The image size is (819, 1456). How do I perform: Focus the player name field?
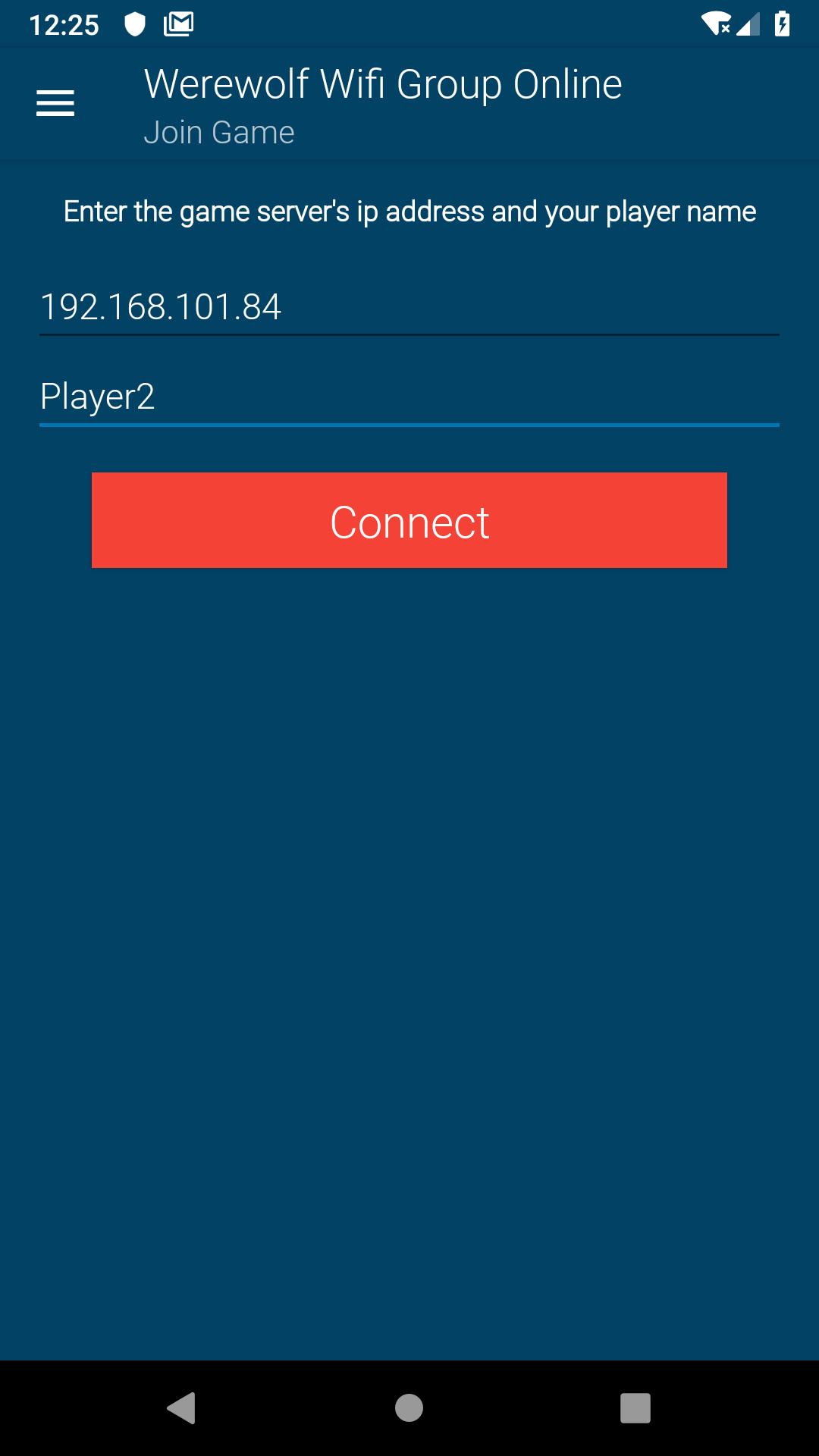point(409,397)
